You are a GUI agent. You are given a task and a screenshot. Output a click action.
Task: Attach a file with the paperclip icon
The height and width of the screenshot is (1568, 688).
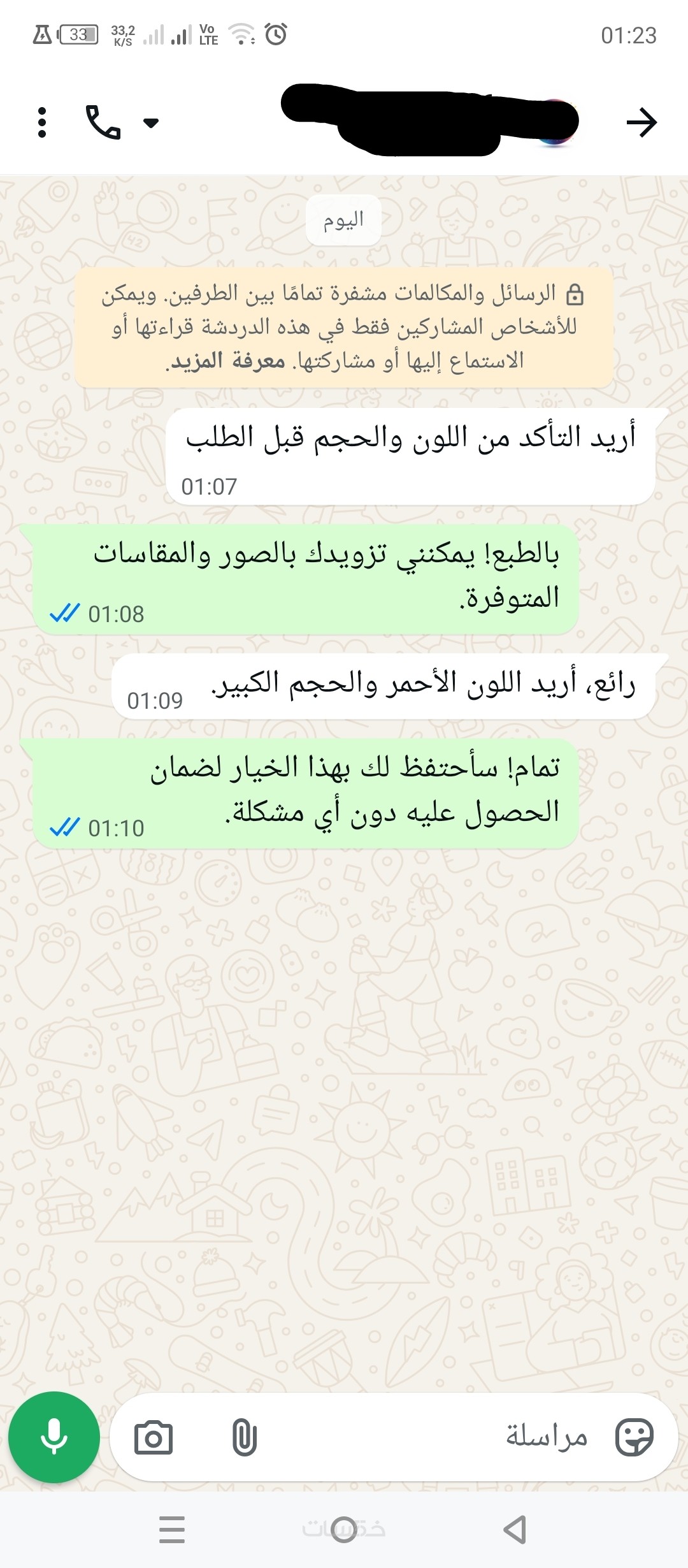point(244,1438)
